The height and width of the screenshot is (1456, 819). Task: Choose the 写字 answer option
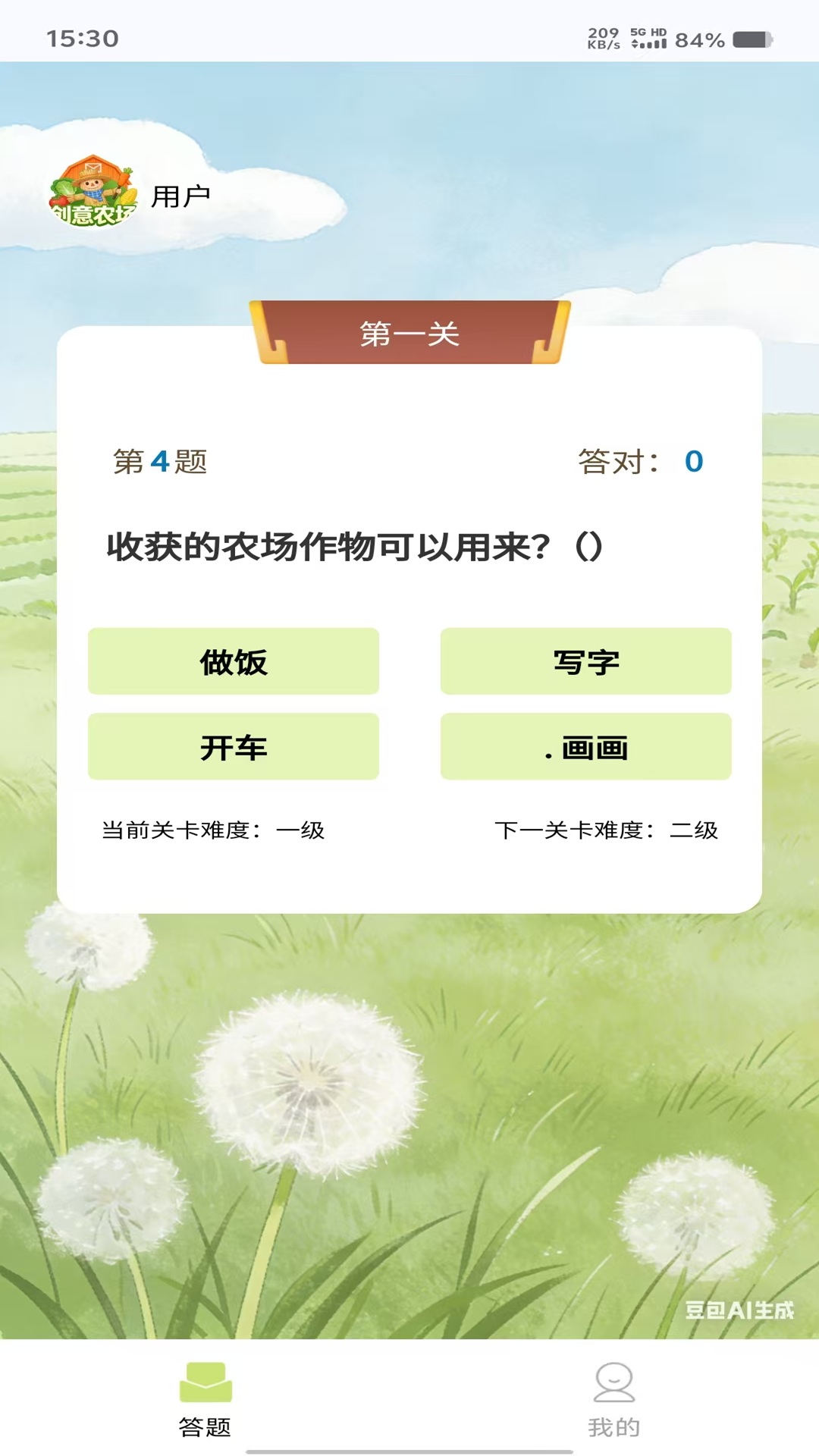click(x=586, y=661)
